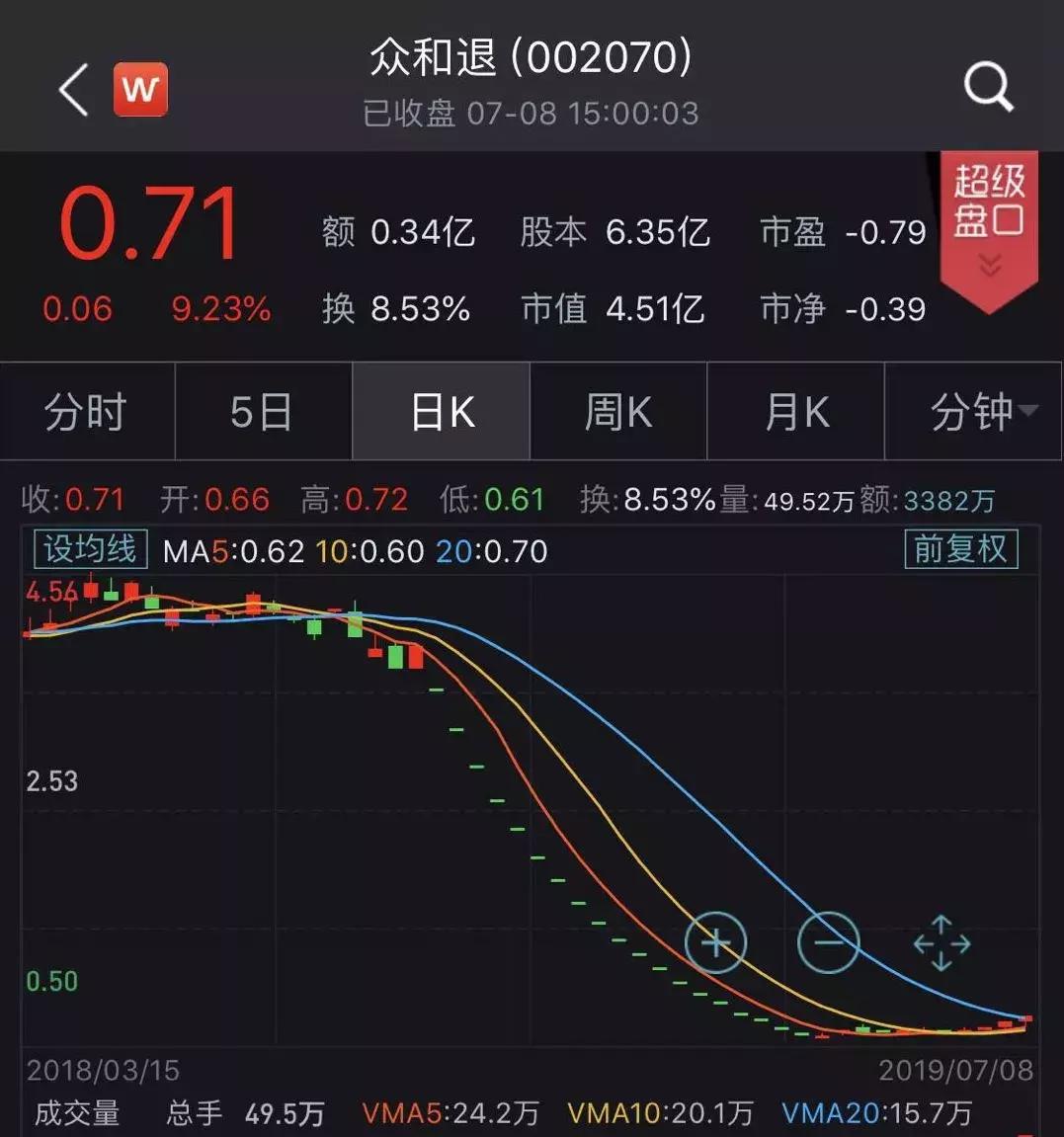The height and width of the screenshot is (1137, 1064).
Task: Toggle the MA5 average line legend
Action: pos(234,552)
